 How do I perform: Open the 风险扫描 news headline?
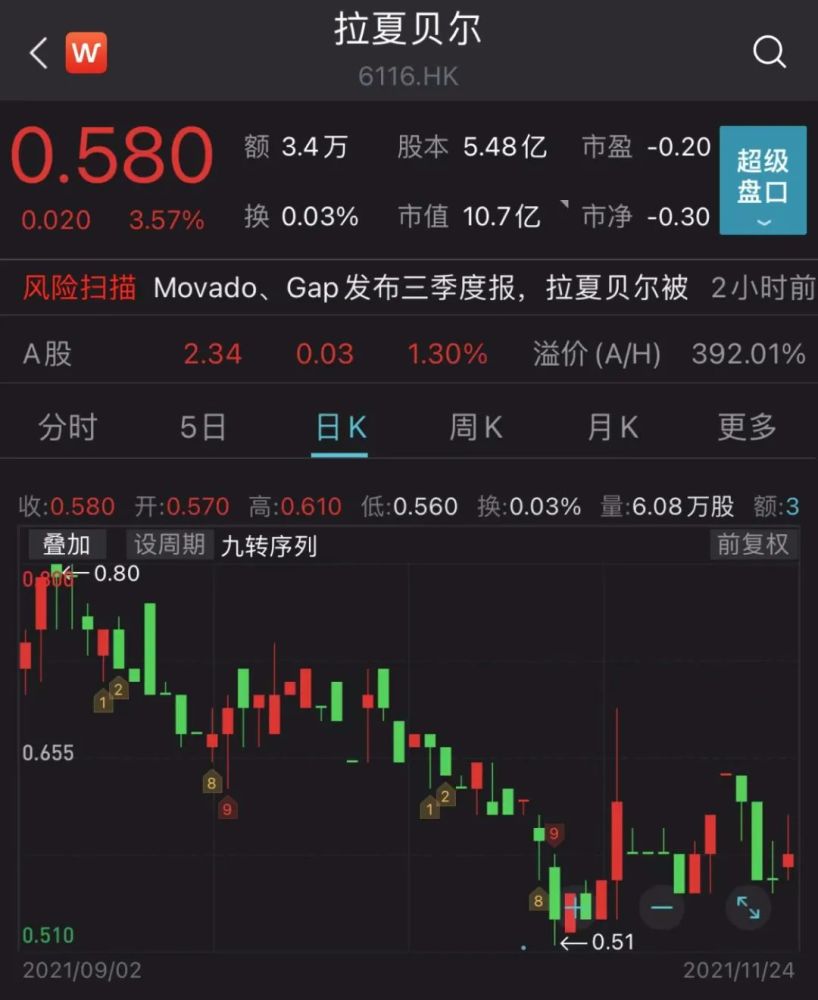(420, 289)
